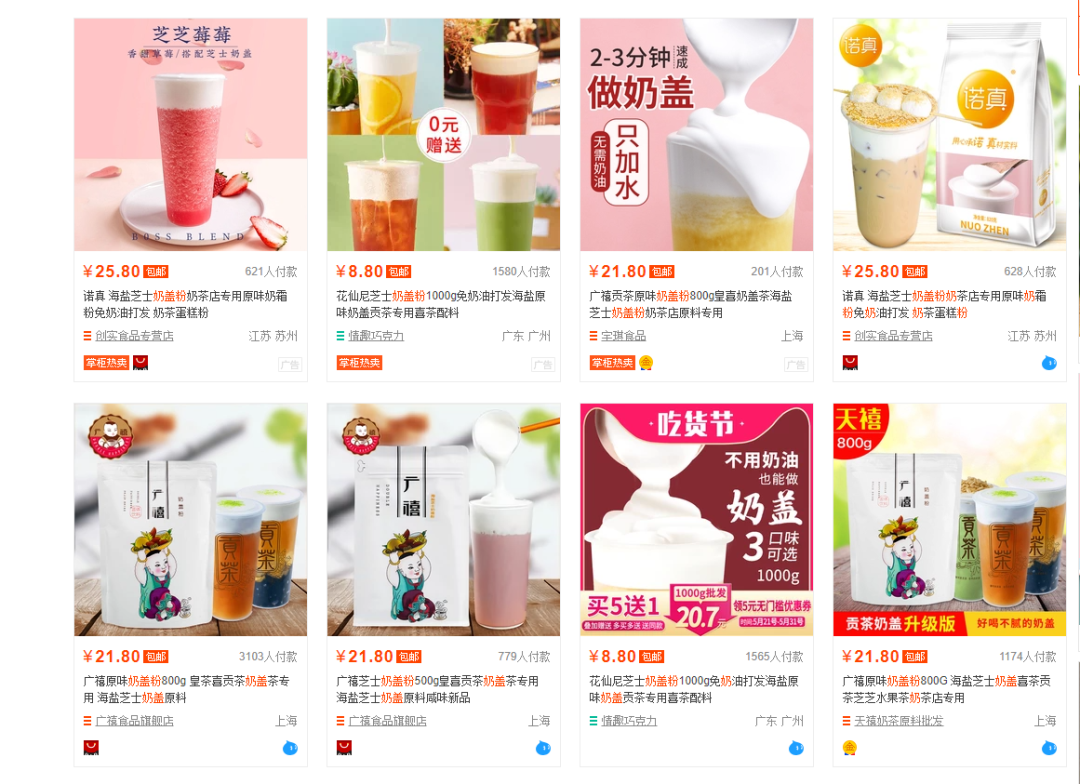Open 情趣巧克力 shop under the 1580人付款 item
The image size is (1080, 784).
376,336
